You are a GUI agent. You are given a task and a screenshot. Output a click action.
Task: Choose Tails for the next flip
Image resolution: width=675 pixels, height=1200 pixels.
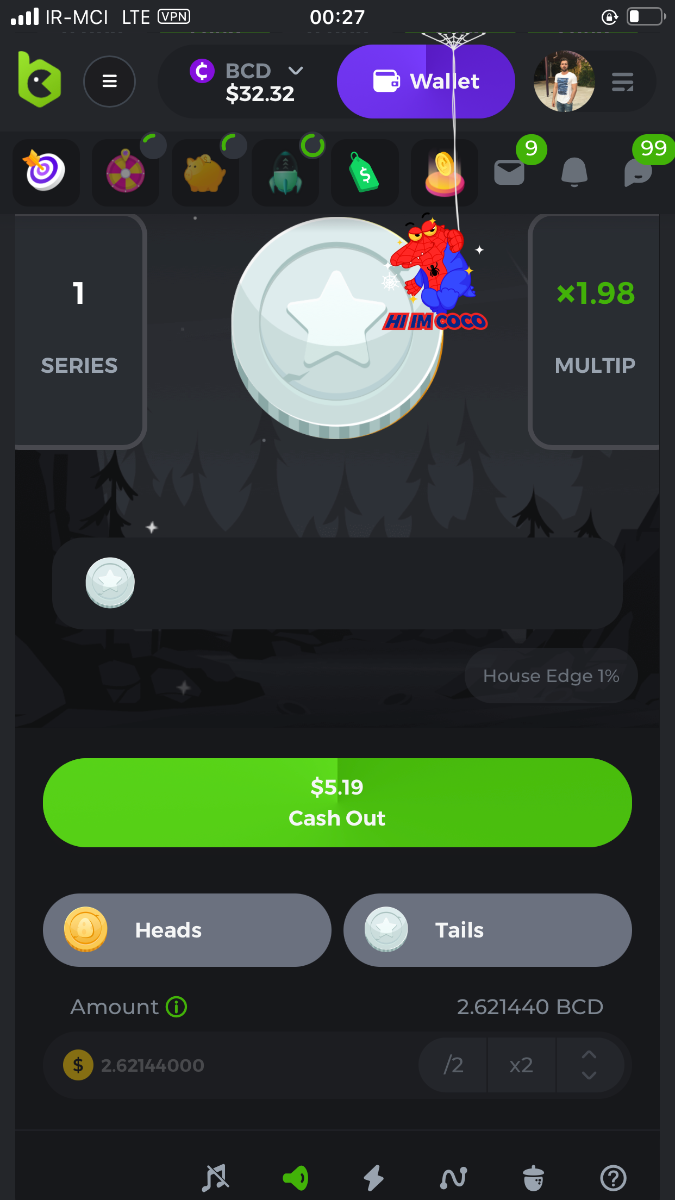point(487,930)
